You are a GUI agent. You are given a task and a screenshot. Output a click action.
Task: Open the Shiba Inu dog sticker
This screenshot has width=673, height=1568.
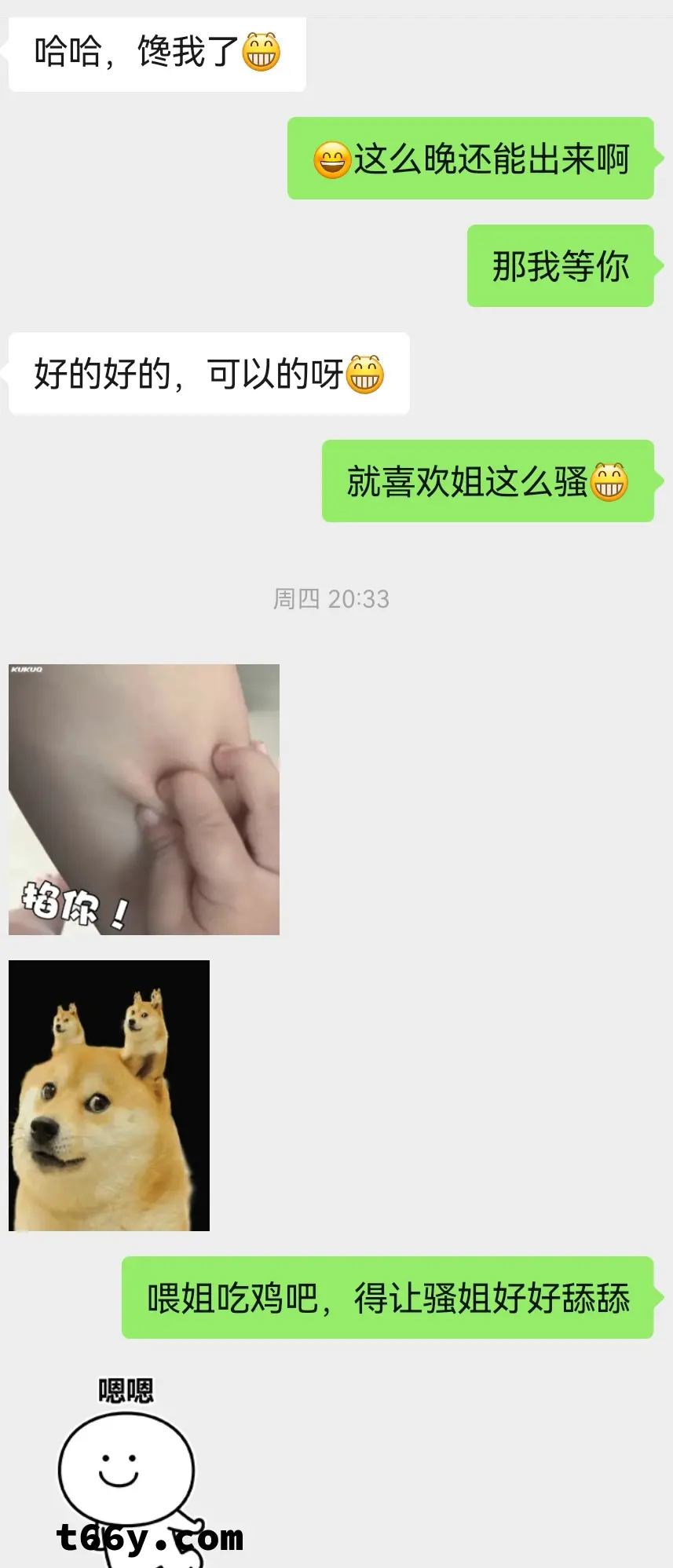pos(109,1095)
